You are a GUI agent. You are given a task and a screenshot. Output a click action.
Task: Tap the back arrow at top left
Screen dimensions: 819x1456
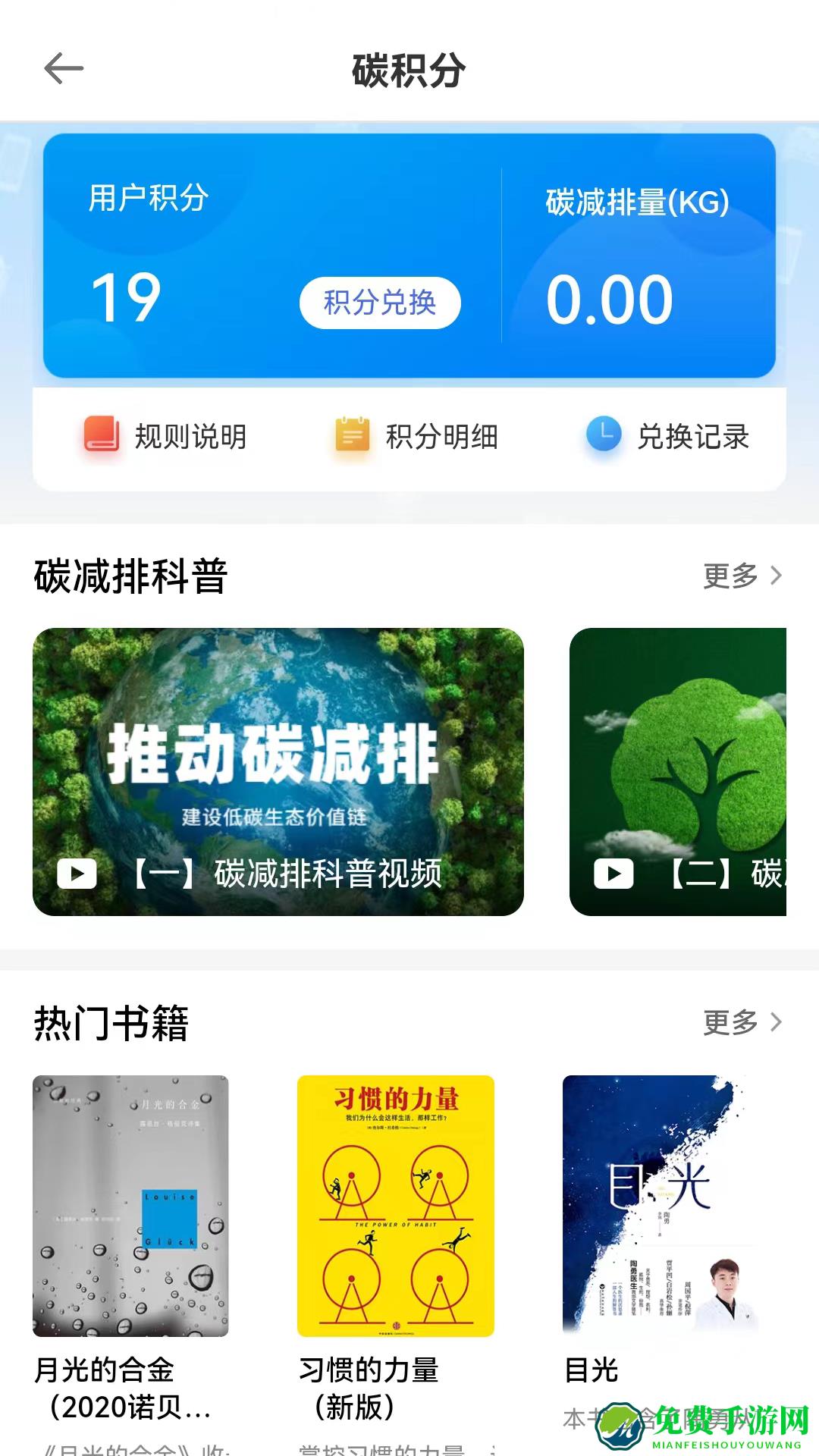[x=61, y=68]
